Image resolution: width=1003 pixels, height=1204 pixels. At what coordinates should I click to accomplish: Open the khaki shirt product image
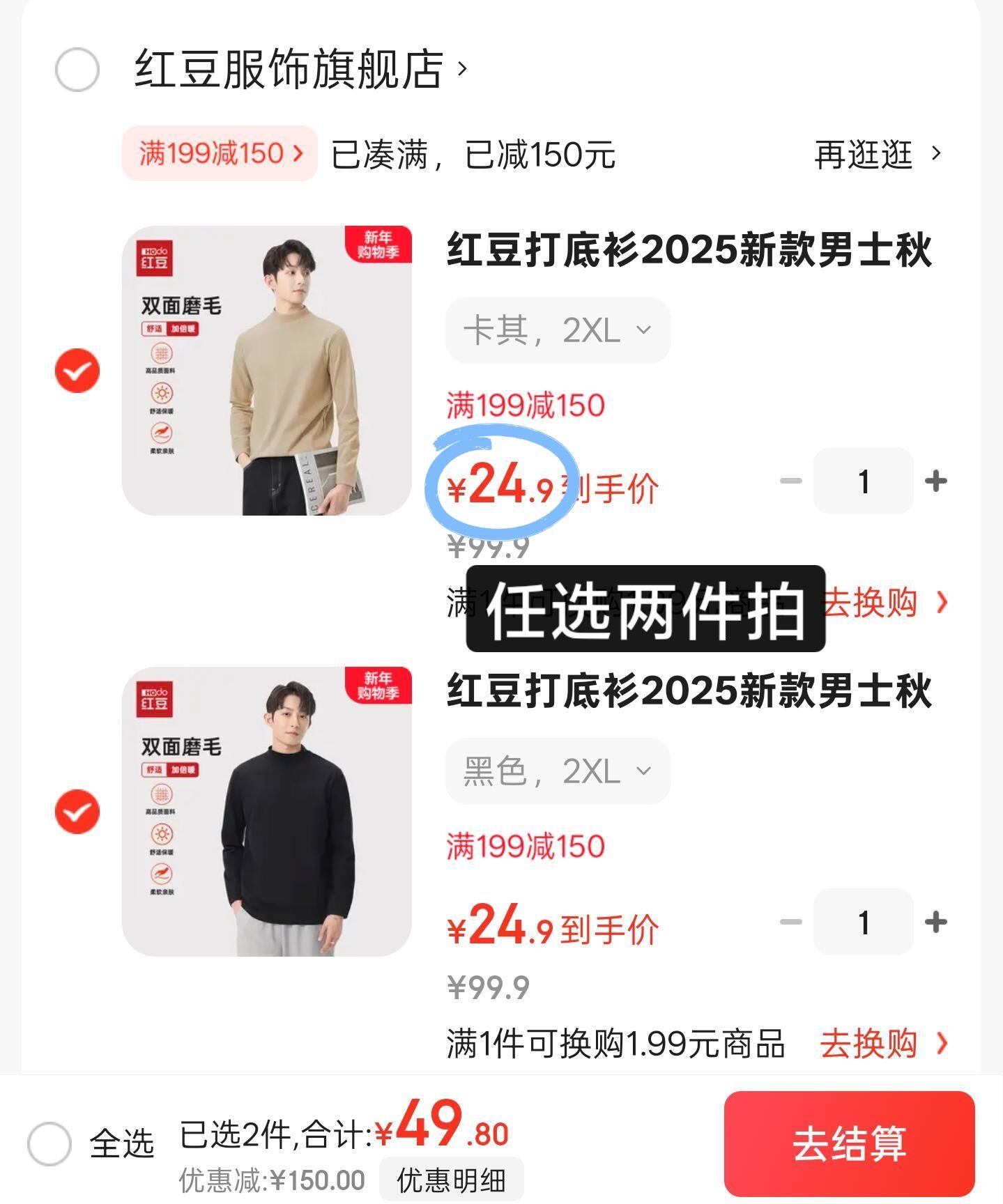pos(267,370)
